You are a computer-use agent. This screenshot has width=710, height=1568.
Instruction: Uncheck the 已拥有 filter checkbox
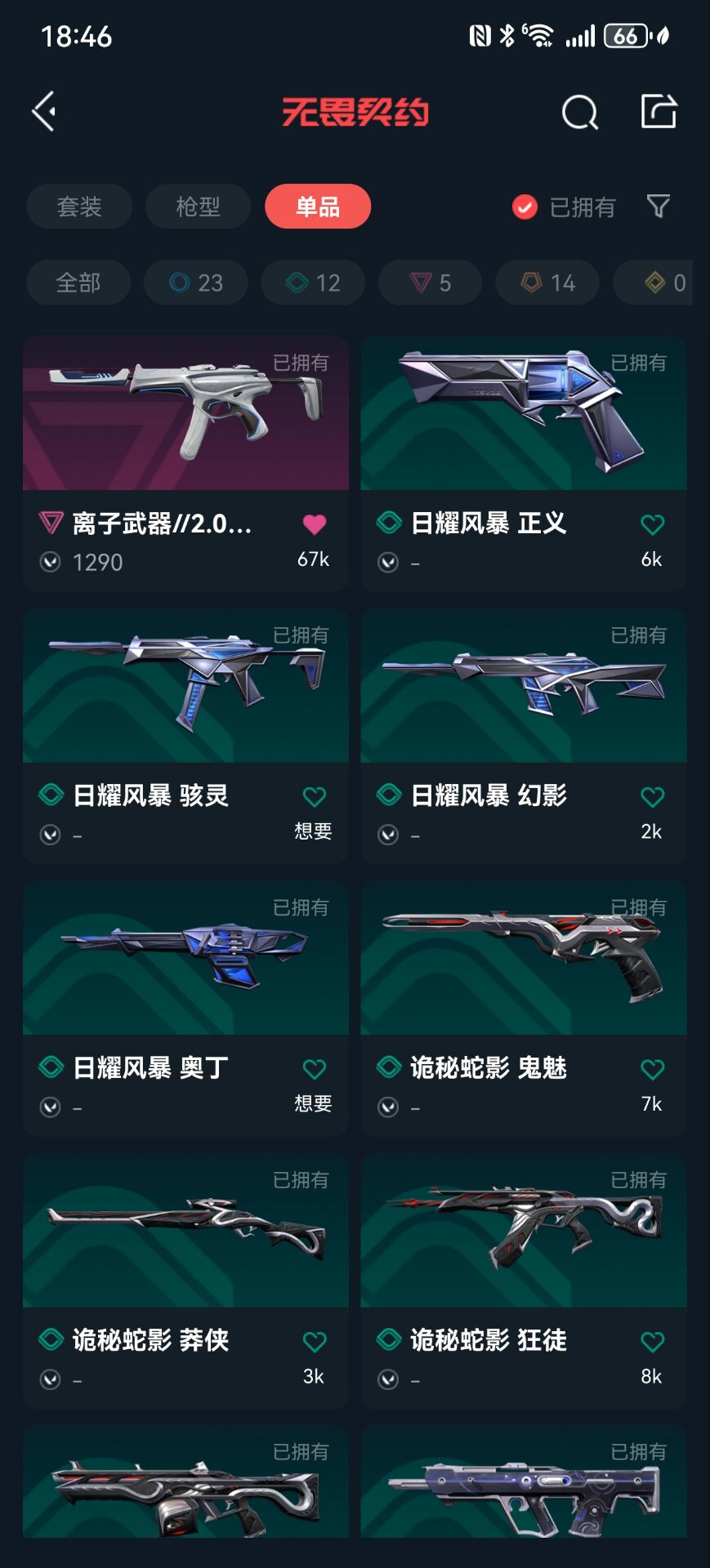525,207
